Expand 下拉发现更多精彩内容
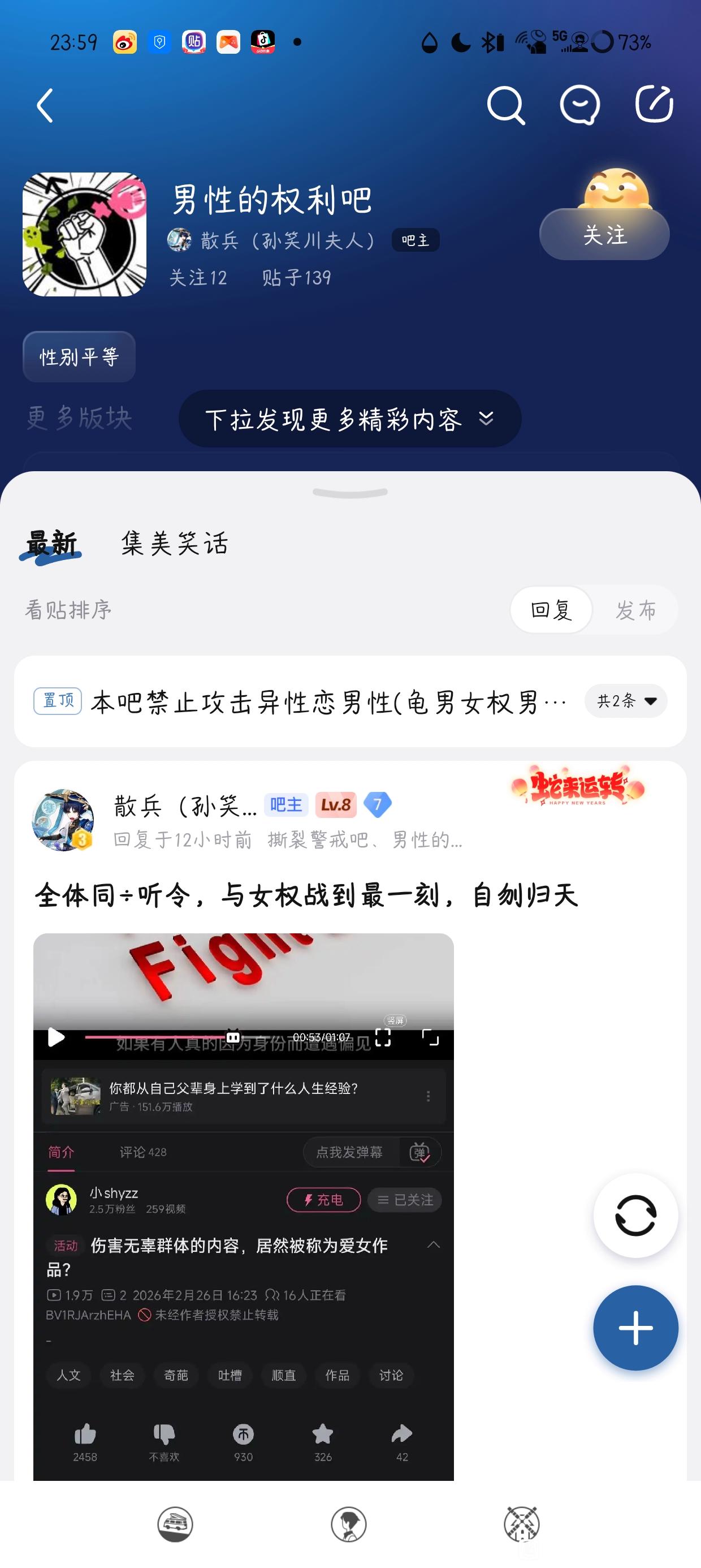This screenshot has width=701, height=1568. click(x=350, y=419)
